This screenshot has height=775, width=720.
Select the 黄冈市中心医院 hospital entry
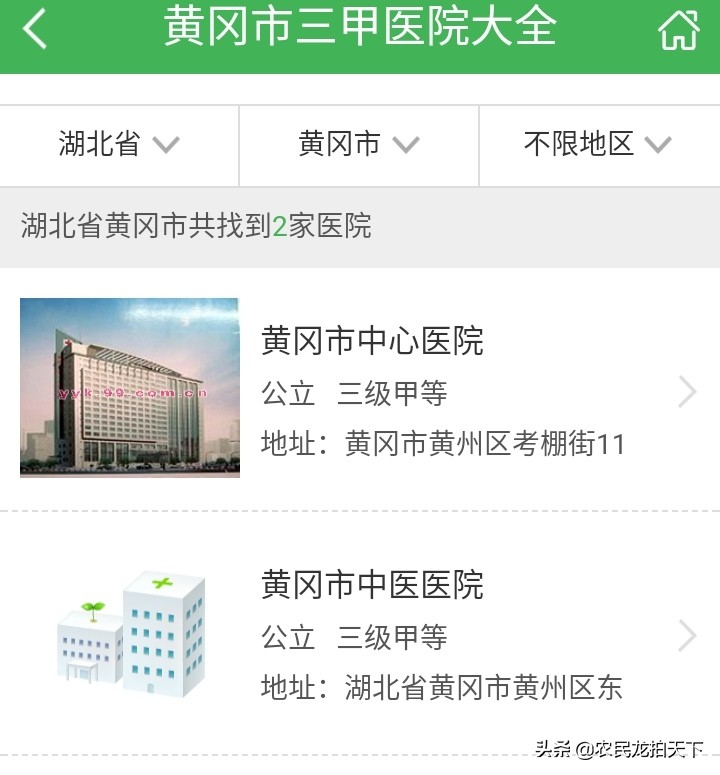[x=372, y=340]
